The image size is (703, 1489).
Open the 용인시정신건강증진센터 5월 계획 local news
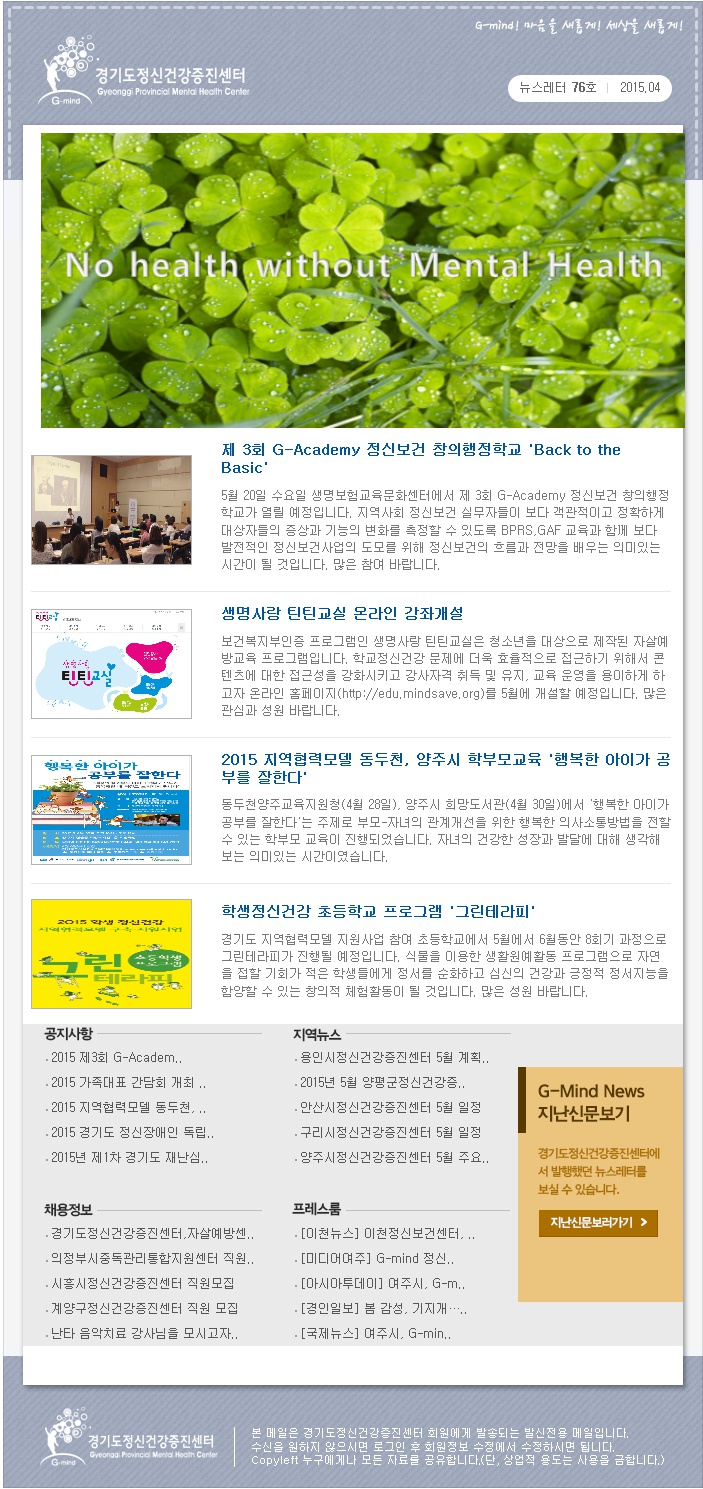pos(393,1057)
